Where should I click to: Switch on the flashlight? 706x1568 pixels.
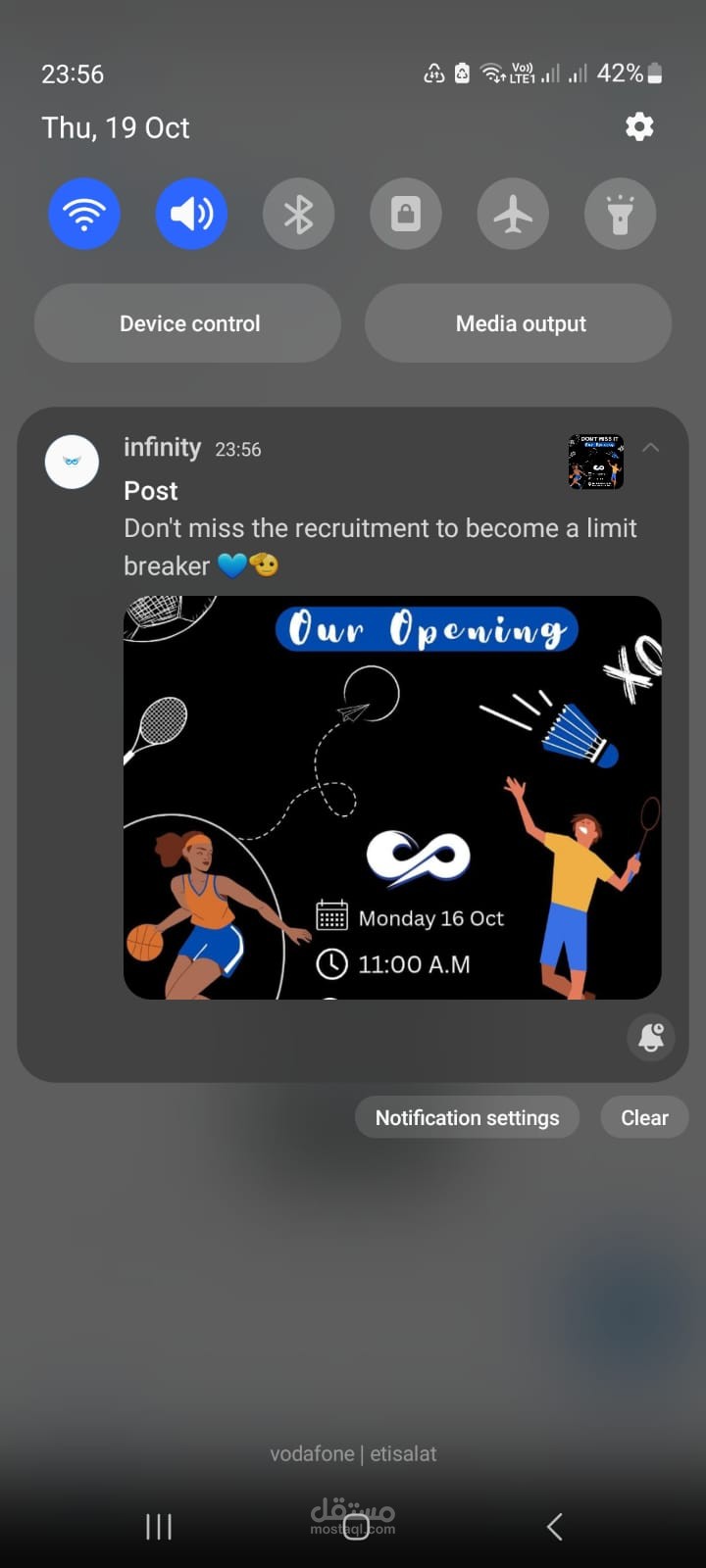620,214
